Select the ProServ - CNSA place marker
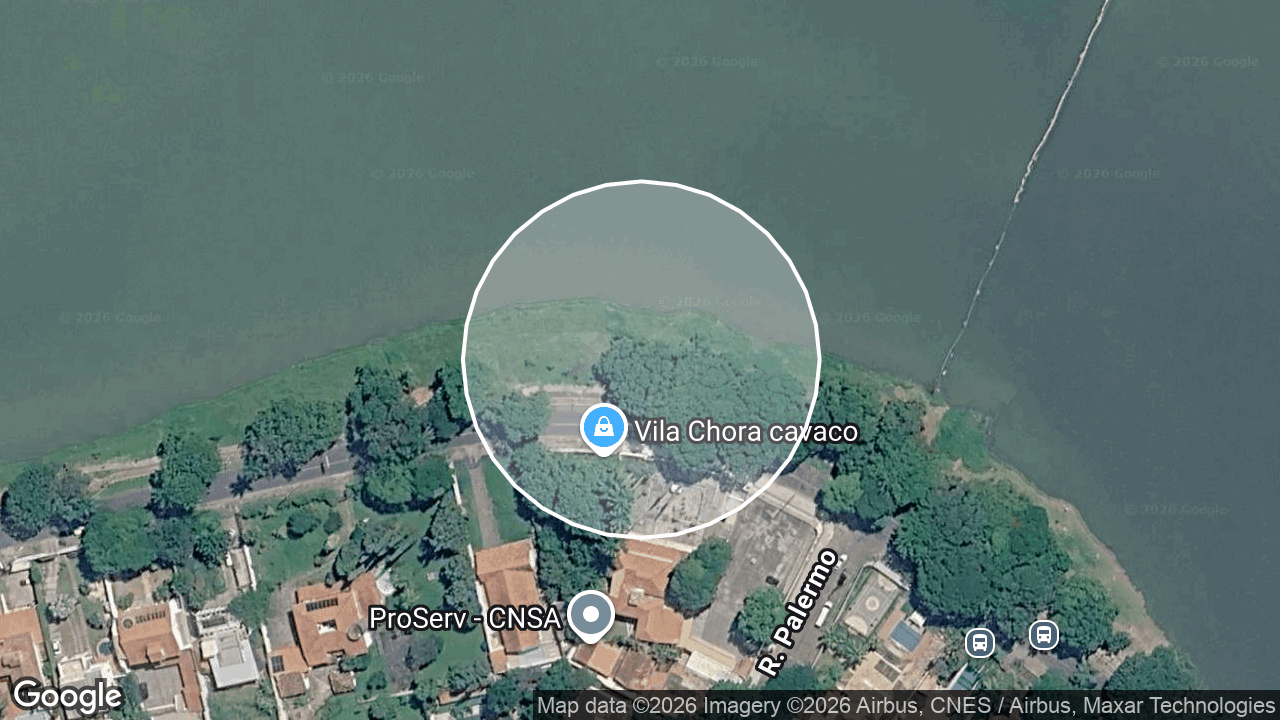The height and width of the screenshot is (720, 1280). pos(590,616)
